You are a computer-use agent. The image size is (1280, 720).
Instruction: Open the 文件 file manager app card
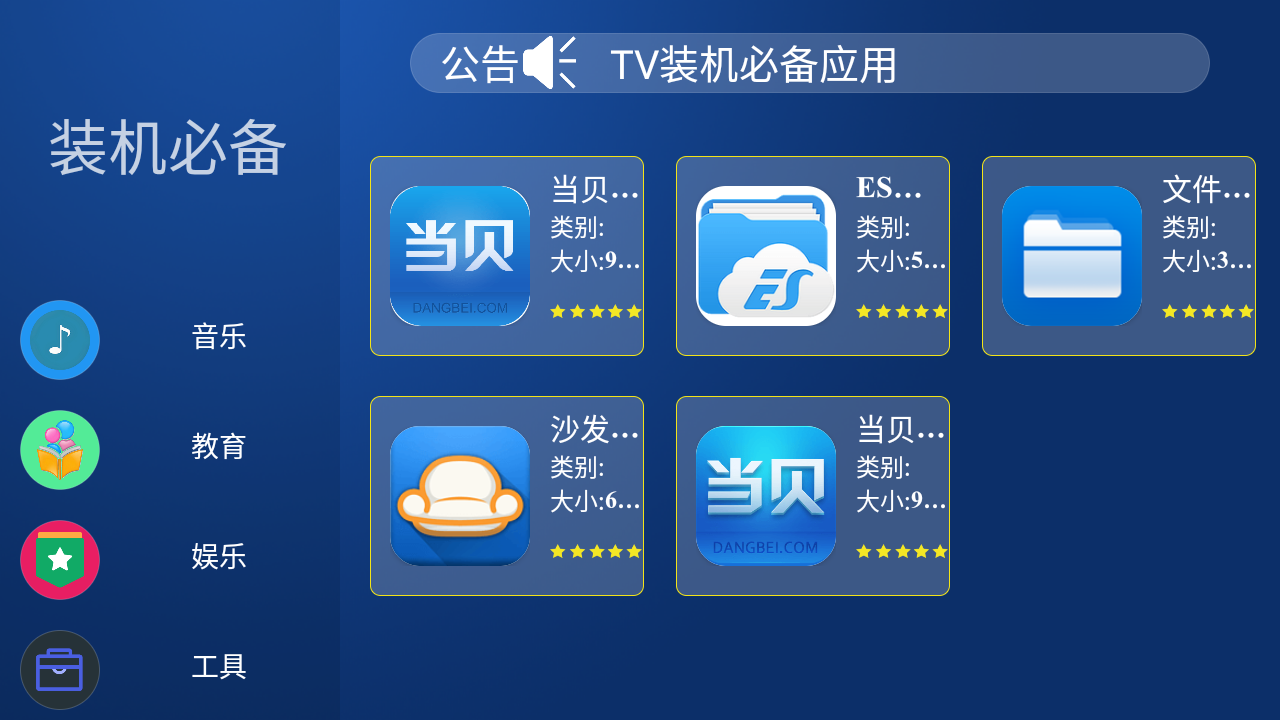tap(1118, 256)
